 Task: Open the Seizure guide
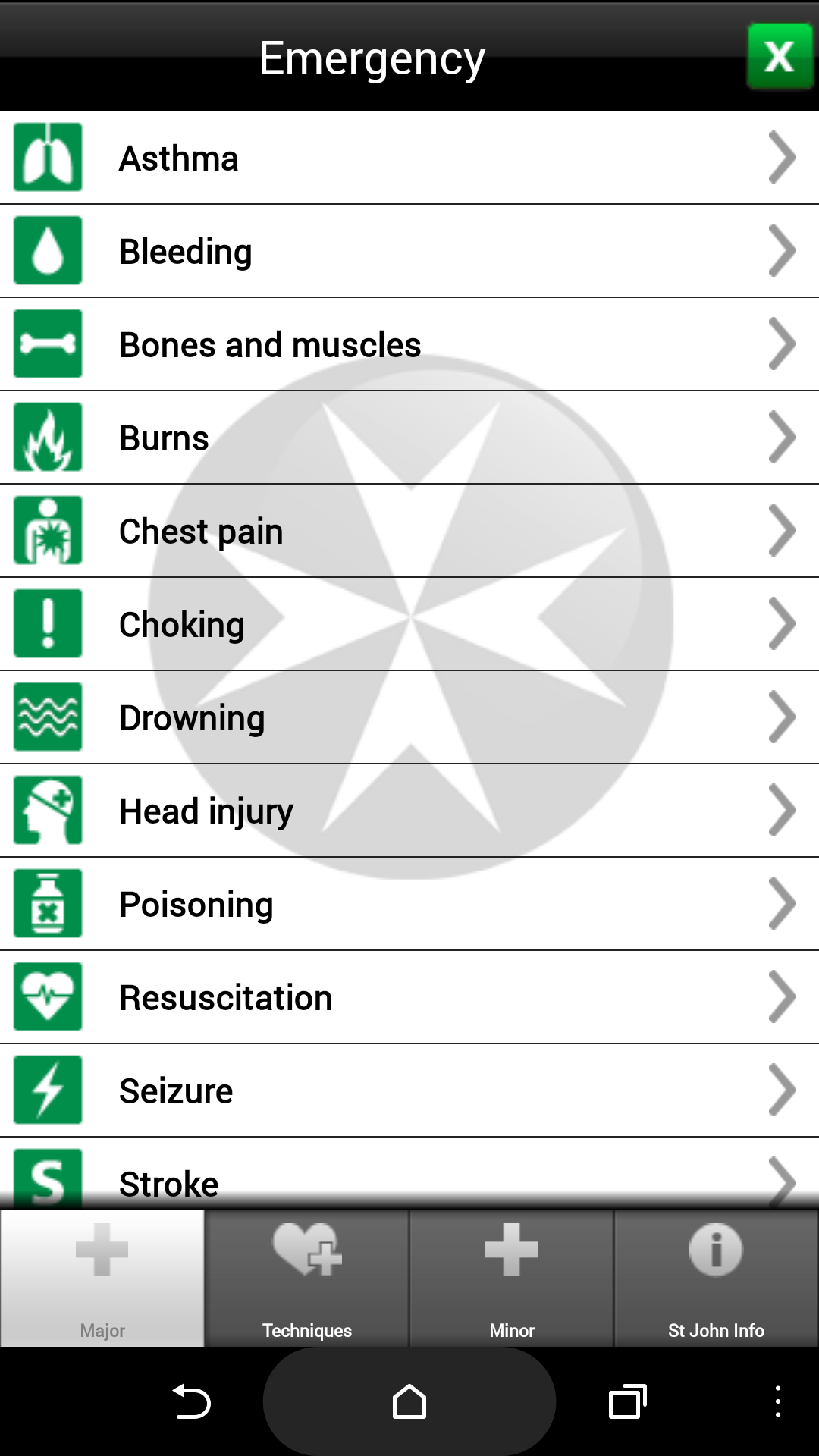click(409, 1090)
